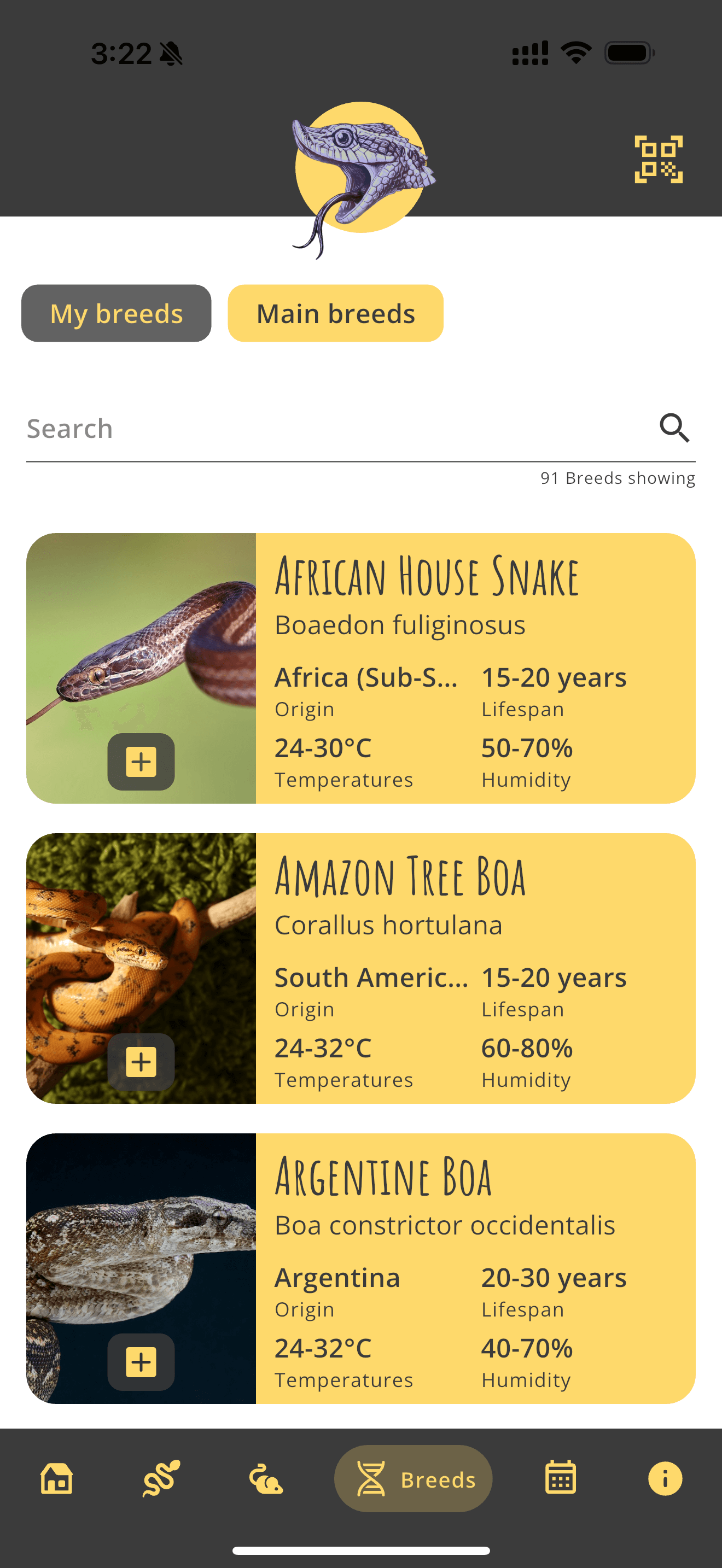Open the QR code scanner

659,159
